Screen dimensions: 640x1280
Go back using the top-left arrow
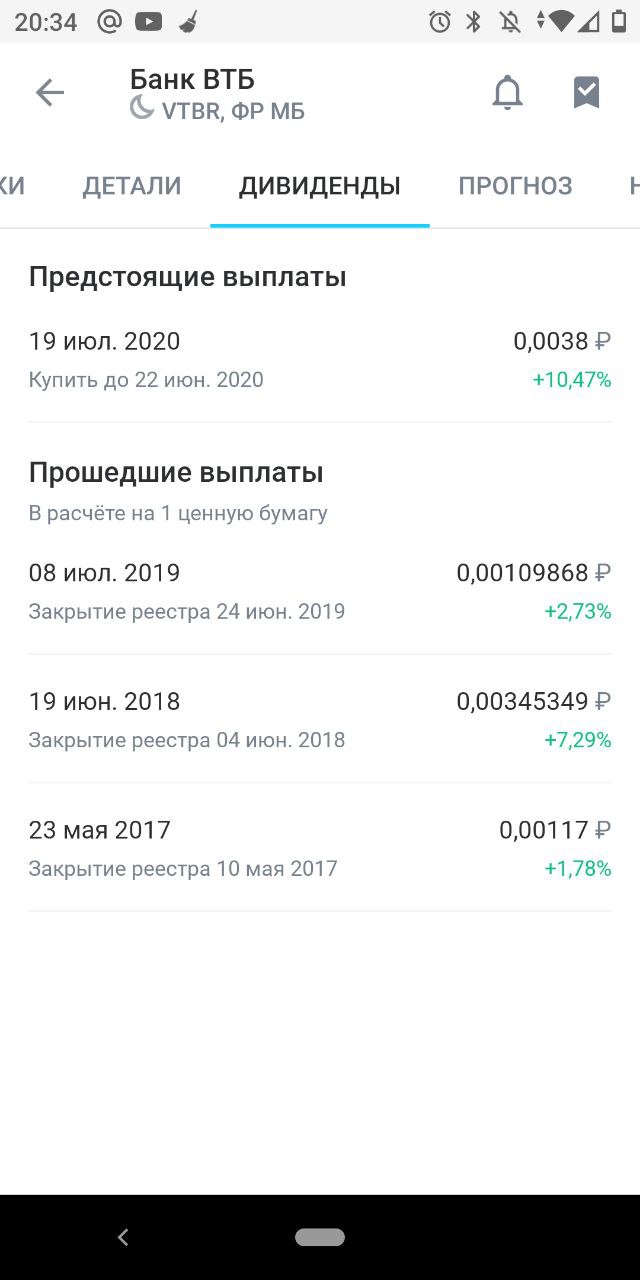pyautogui.click(x=49, y=93)
